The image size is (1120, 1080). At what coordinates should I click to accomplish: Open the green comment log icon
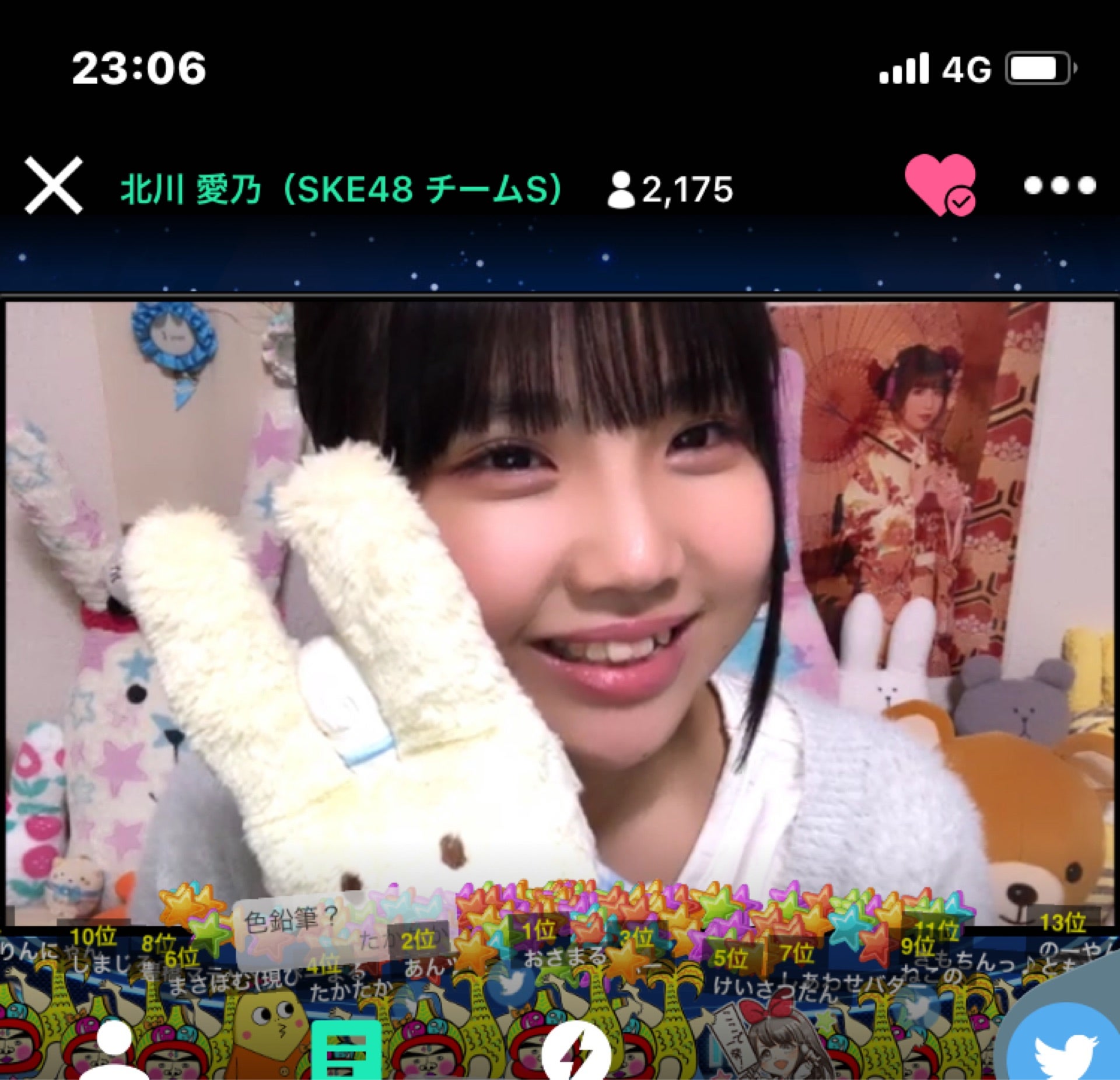pyautogui.click(x=346, y=1050)
